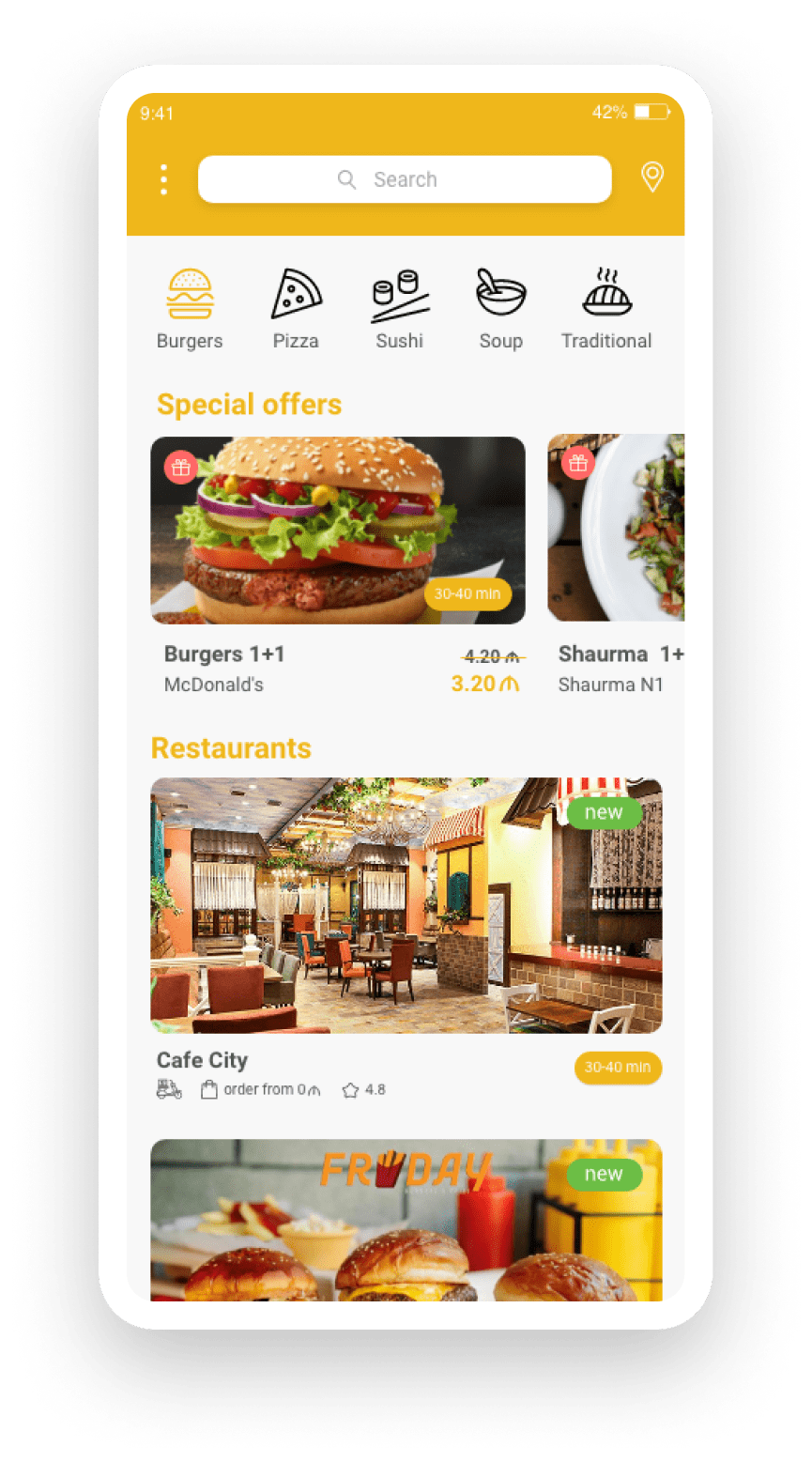Open the Friday restaurant card
The height and width of the screenshot is (1462, 812).
pos(406,1219)
